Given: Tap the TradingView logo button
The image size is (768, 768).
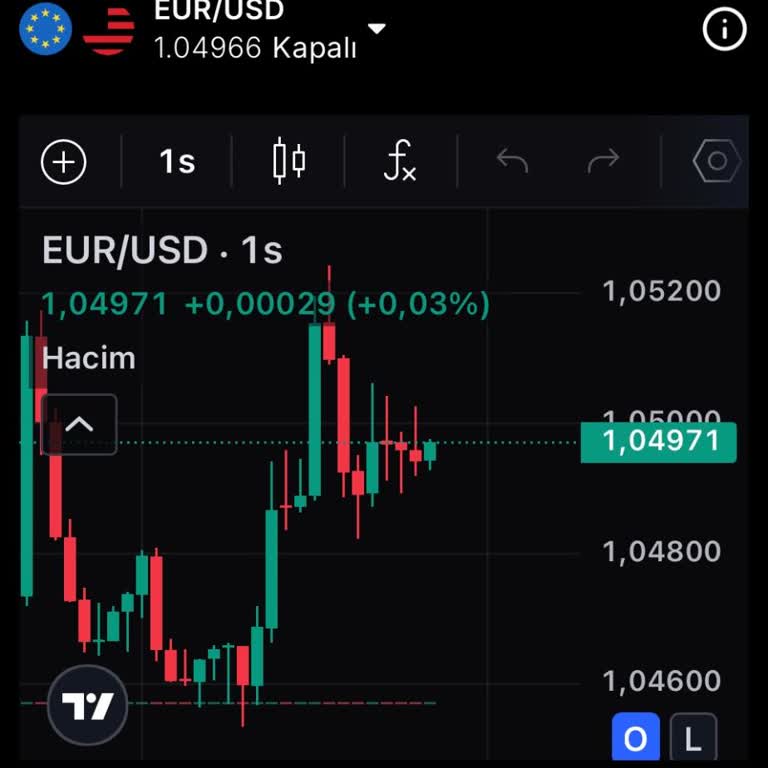Looking at the screenshot, I should click(88, 706).
